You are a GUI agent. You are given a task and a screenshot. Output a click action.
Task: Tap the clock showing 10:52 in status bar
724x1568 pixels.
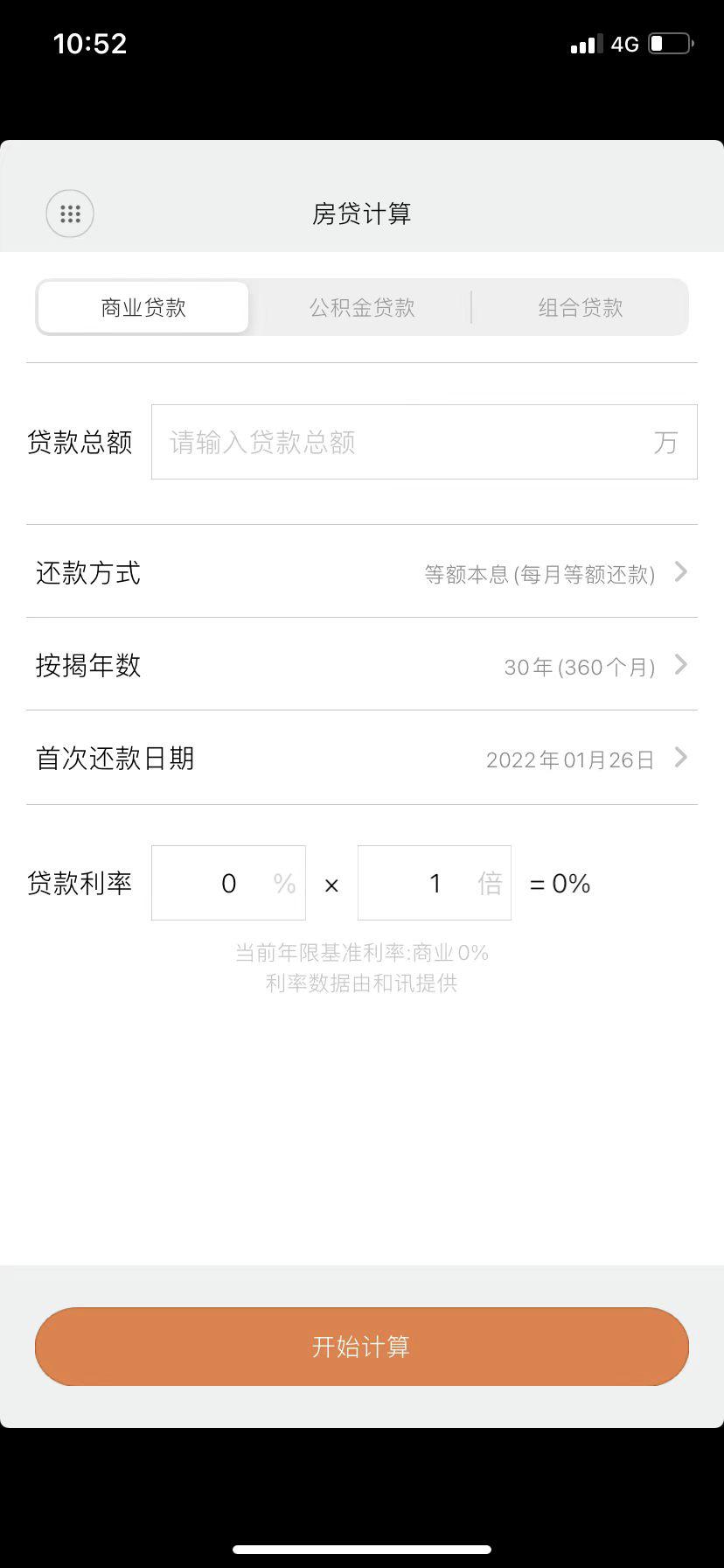[90, 43]
